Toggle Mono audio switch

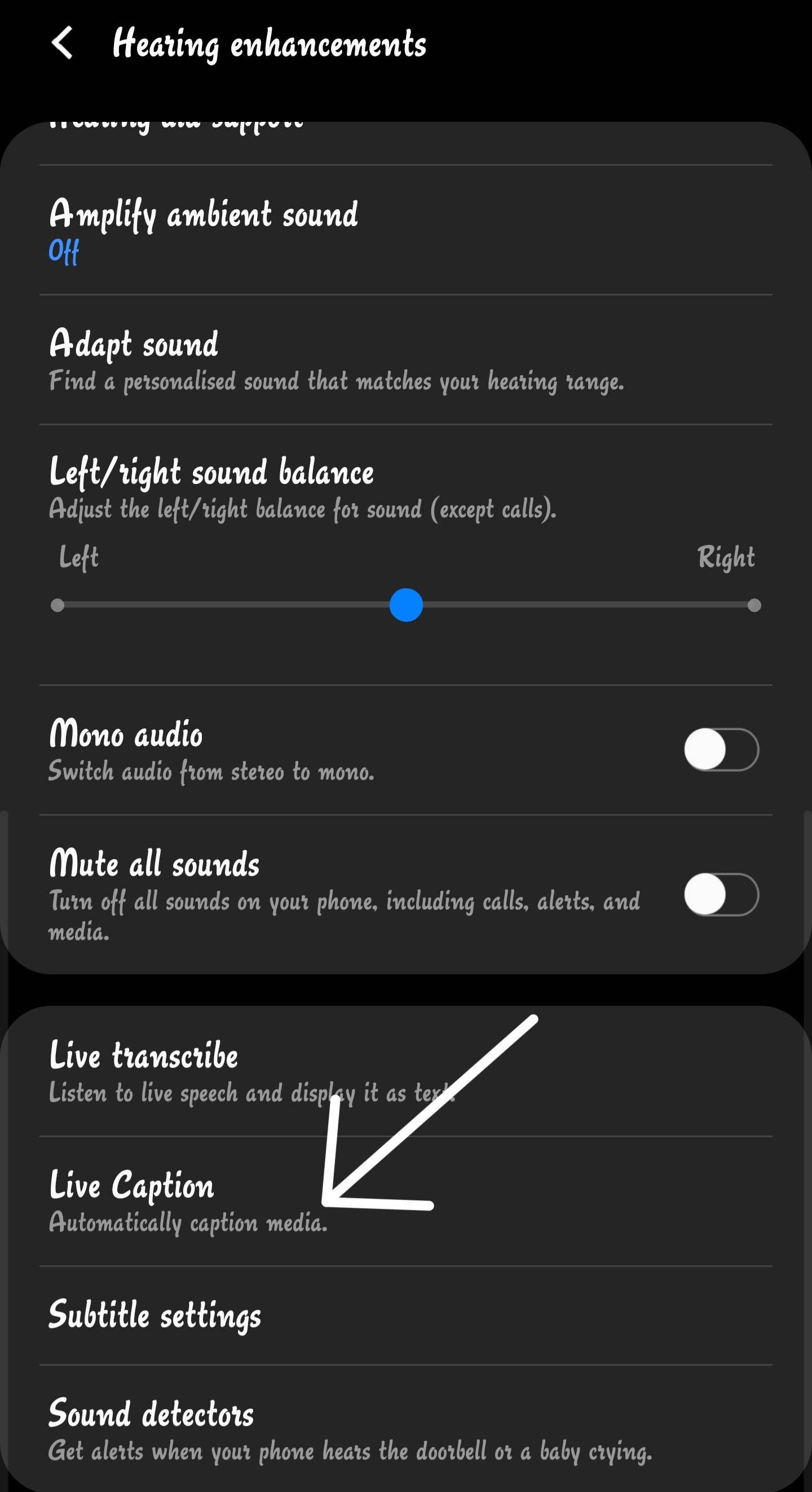pos(721,750)
